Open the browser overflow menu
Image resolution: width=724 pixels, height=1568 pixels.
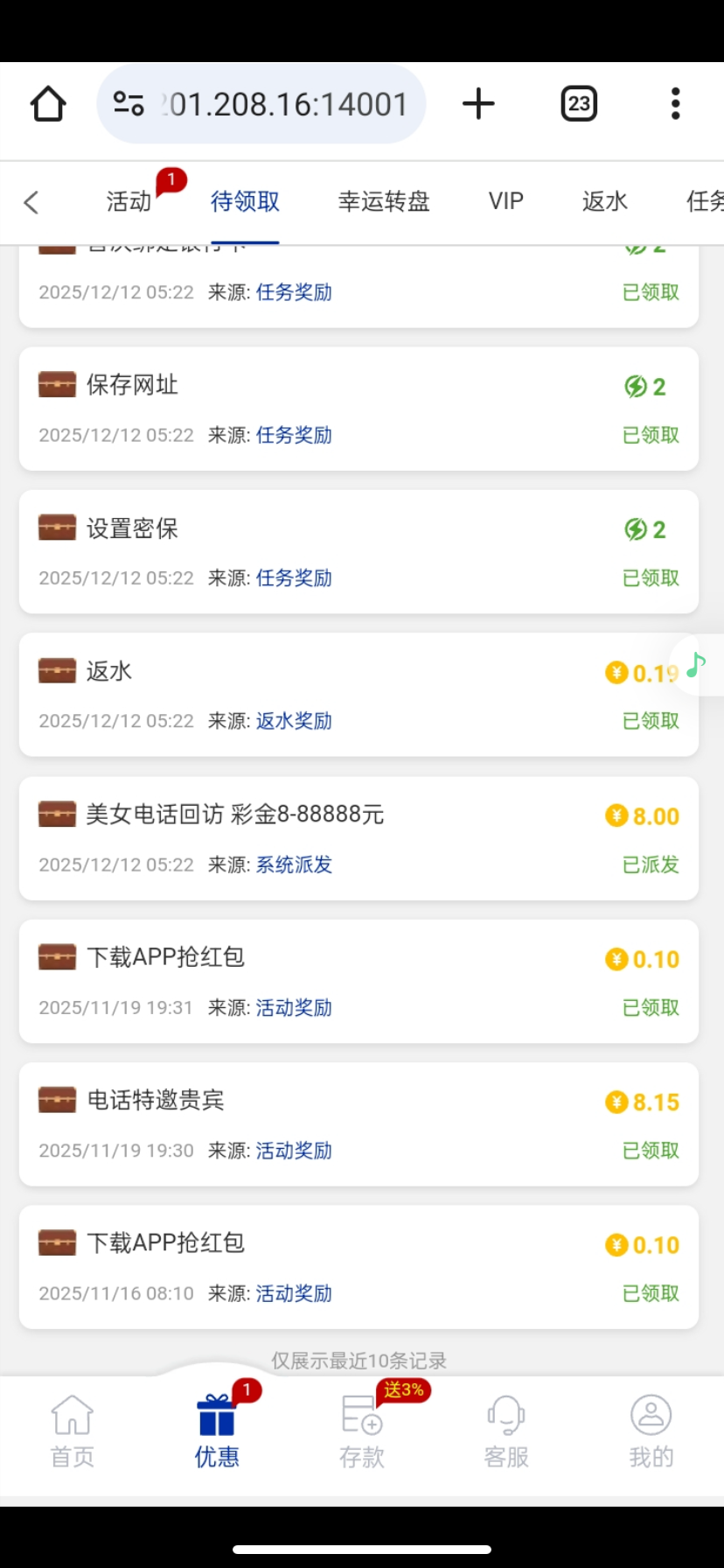pos(675,104)
